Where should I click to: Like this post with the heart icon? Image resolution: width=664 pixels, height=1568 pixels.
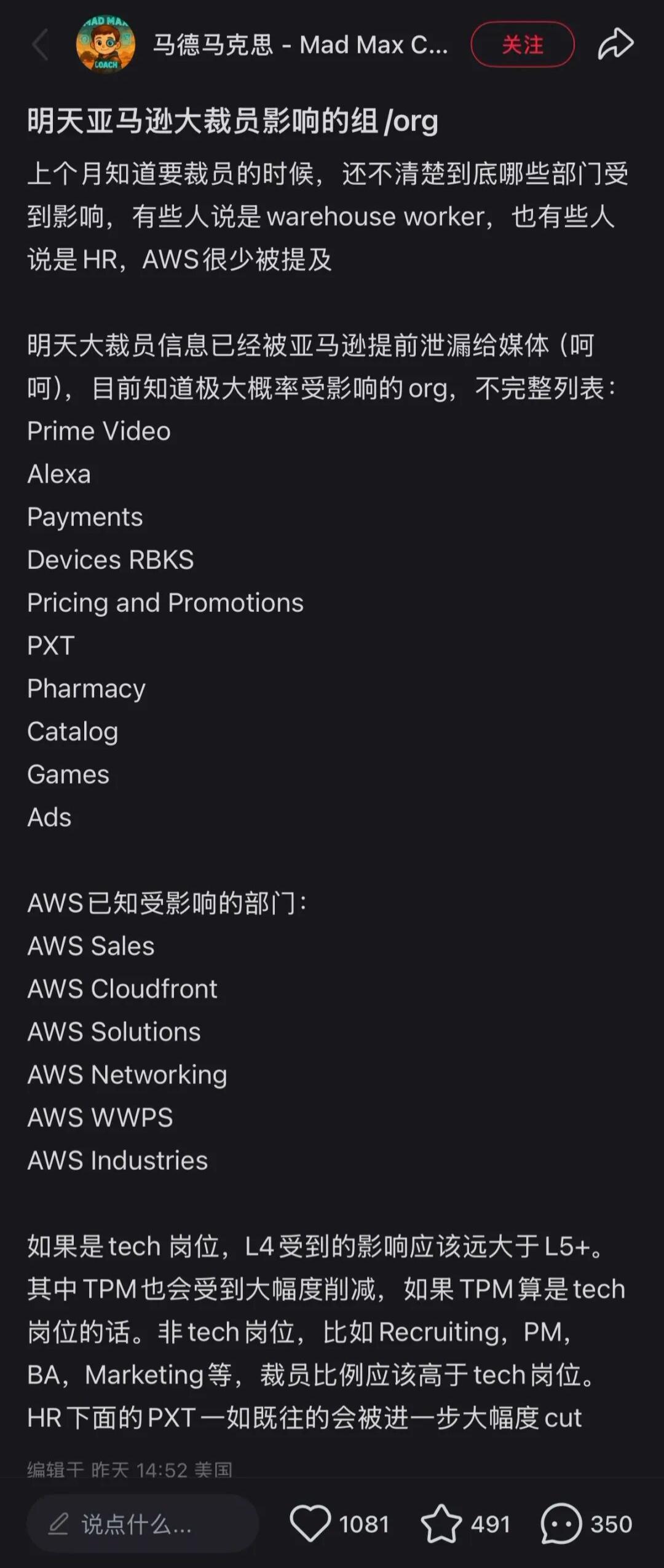point(310,1524)
